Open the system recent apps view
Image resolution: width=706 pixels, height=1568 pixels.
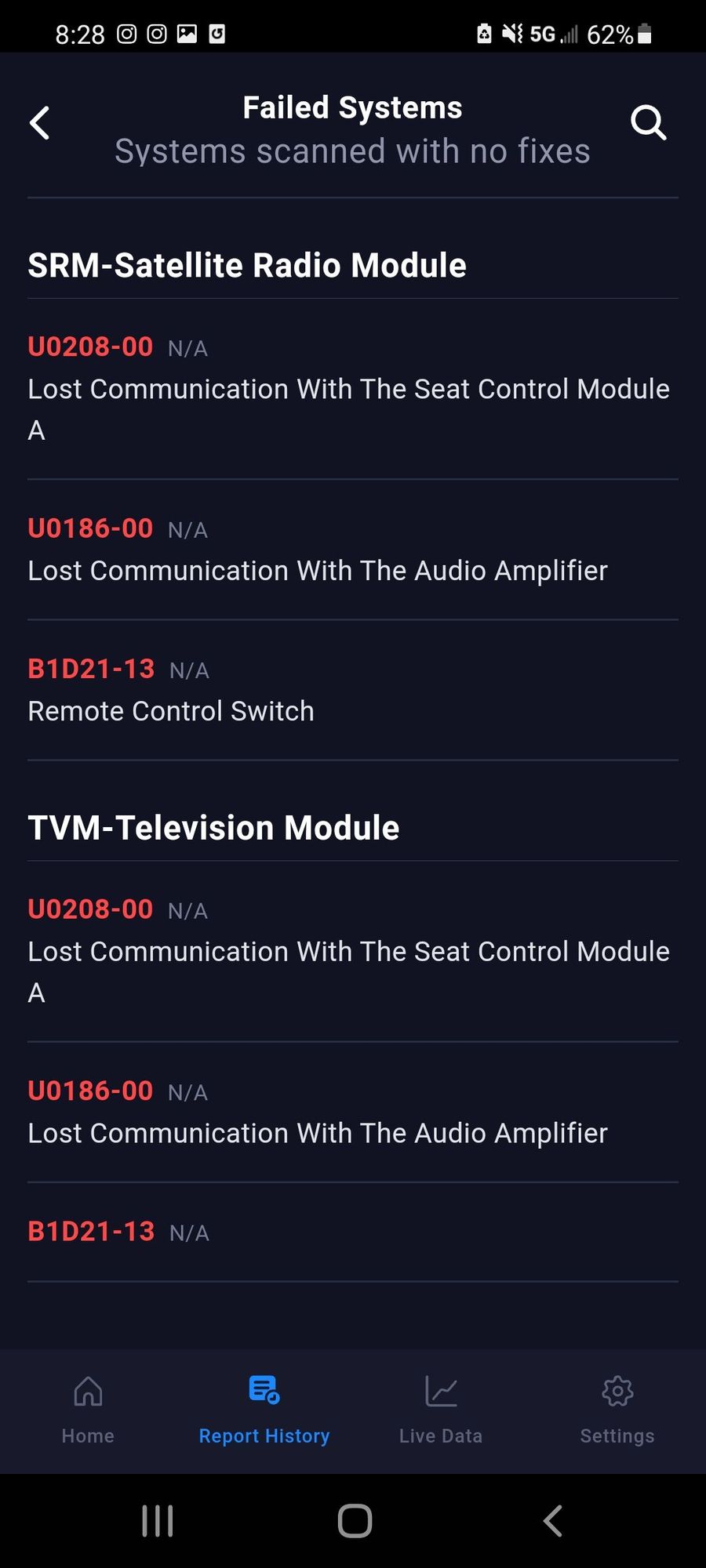158,1521
